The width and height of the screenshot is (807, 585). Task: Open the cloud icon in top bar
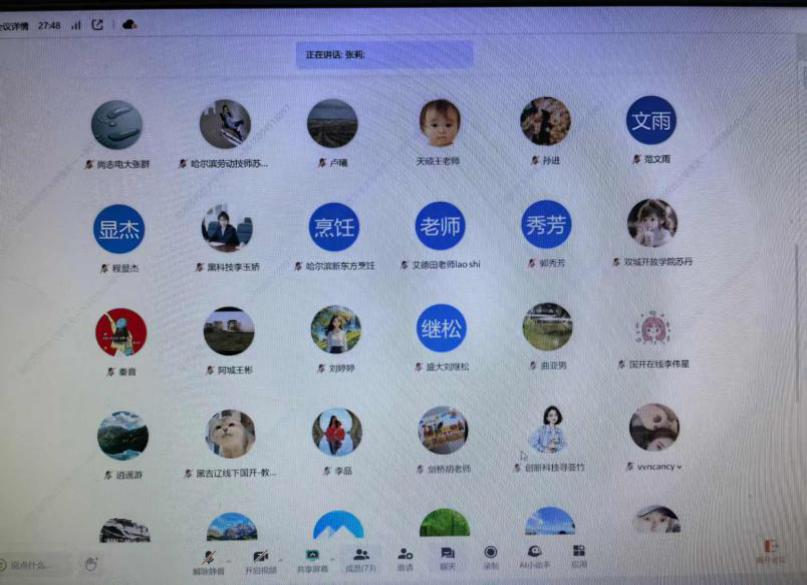pyautogui.click(x=129, y=23)
